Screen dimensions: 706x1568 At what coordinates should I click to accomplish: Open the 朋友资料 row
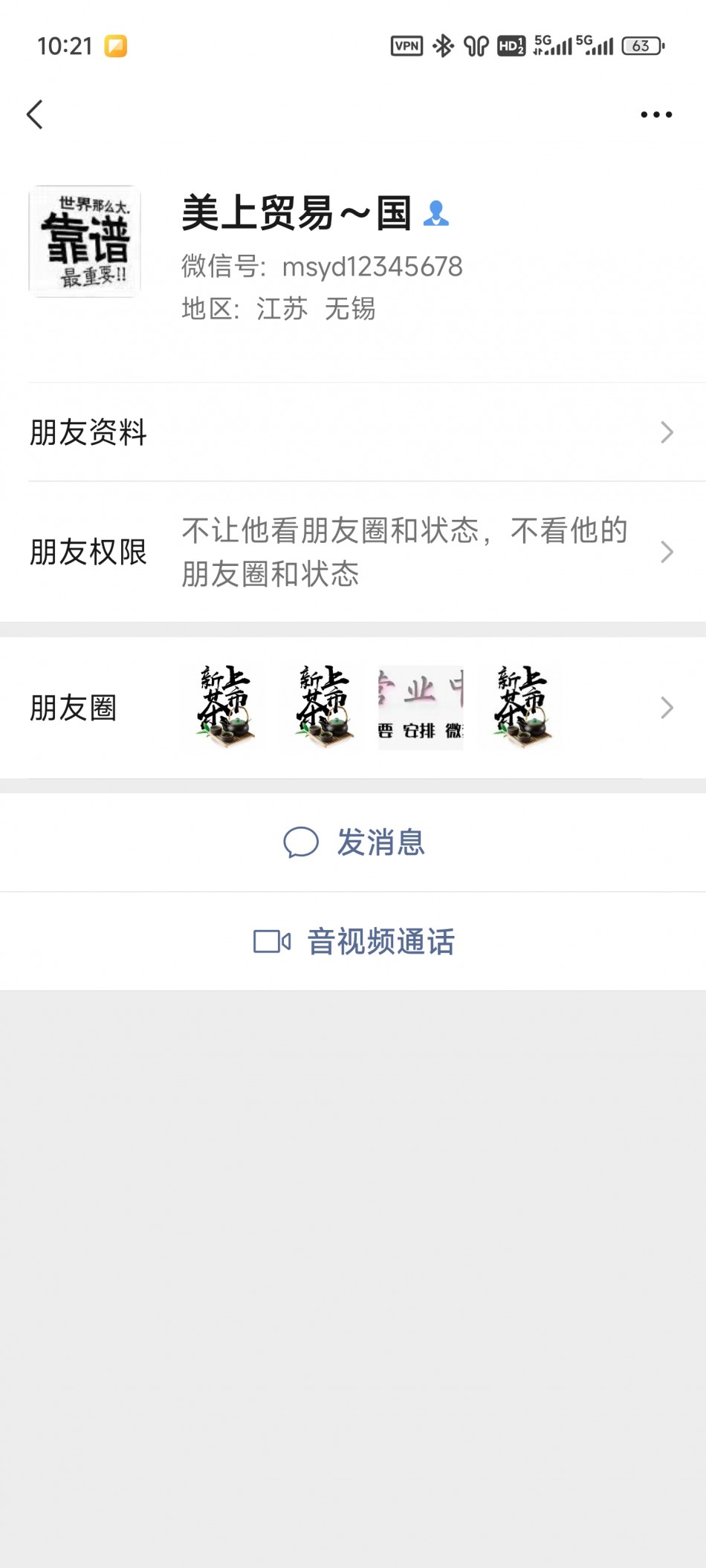coord(353,432)
